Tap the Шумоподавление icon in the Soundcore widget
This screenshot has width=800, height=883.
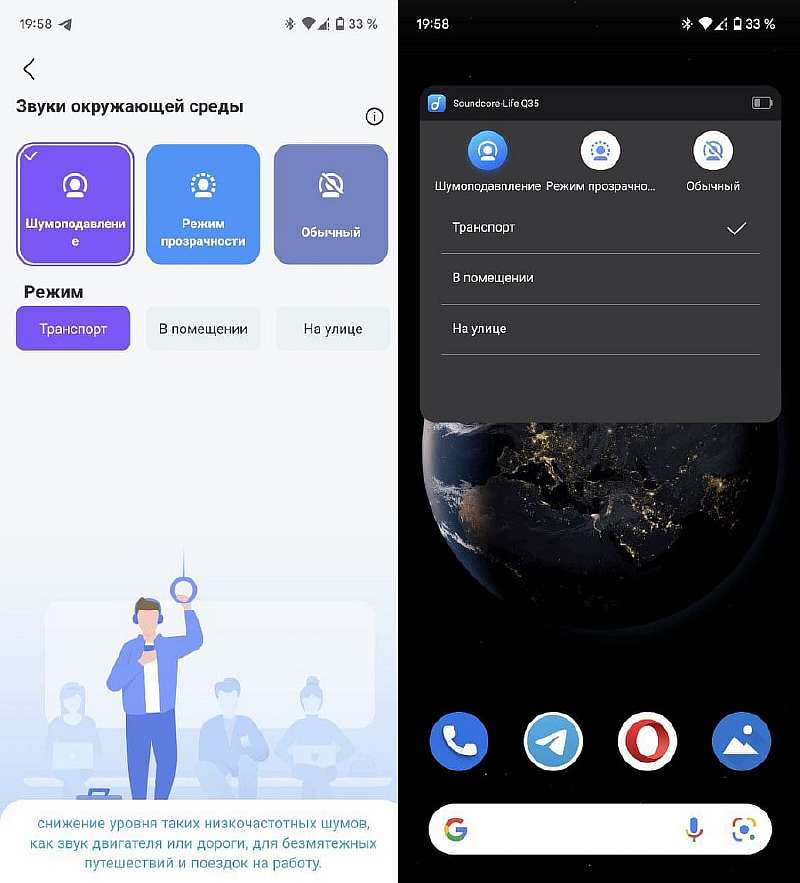click(x=488, y=152)
